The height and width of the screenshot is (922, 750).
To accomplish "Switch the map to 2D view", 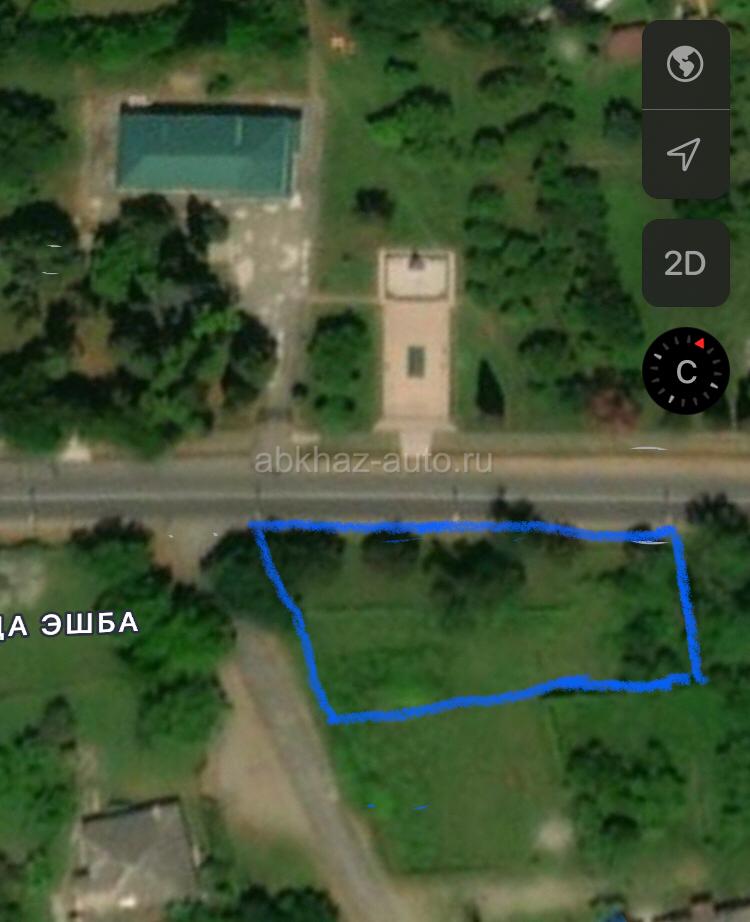I will [685, 263].
